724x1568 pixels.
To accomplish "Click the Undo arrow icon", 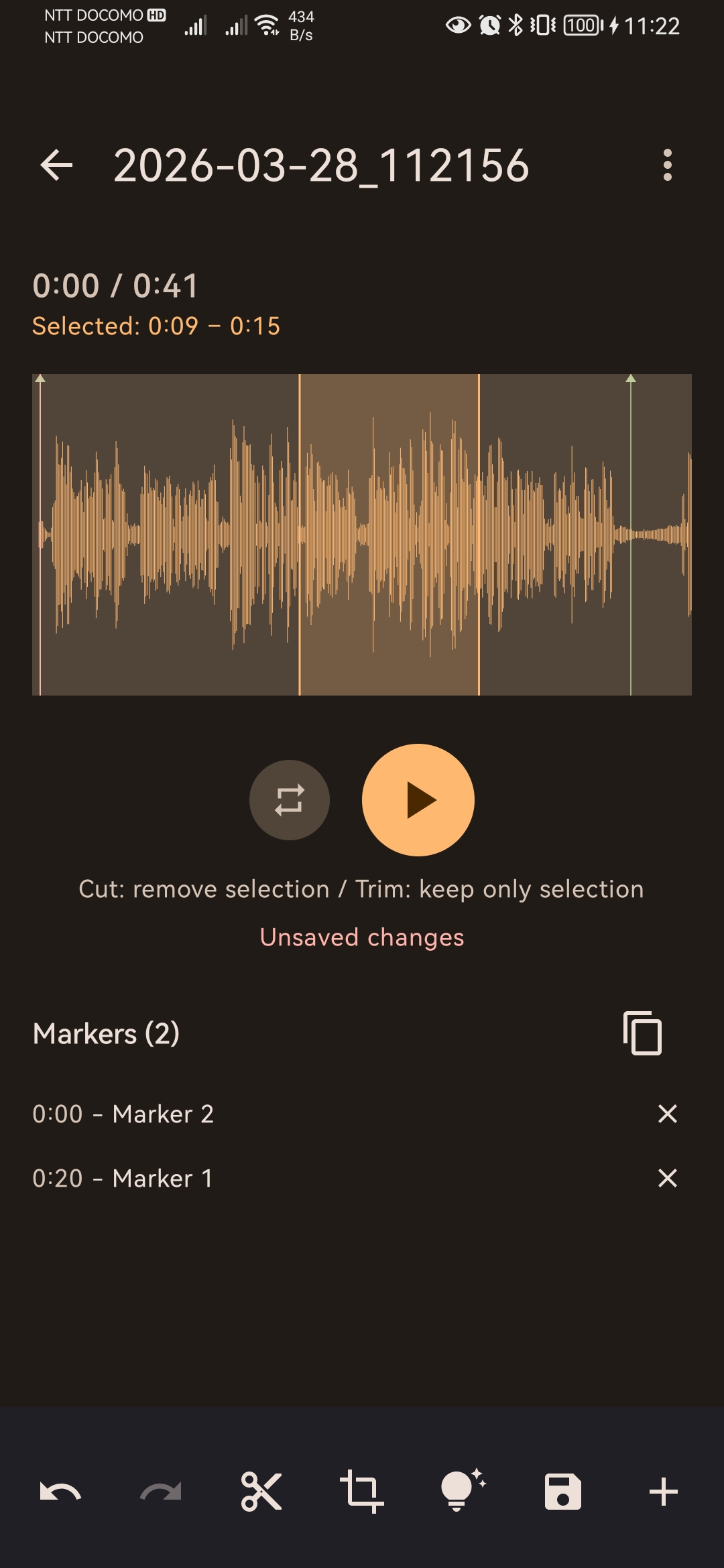I will pyautogui.click(x=61, y=1492).
